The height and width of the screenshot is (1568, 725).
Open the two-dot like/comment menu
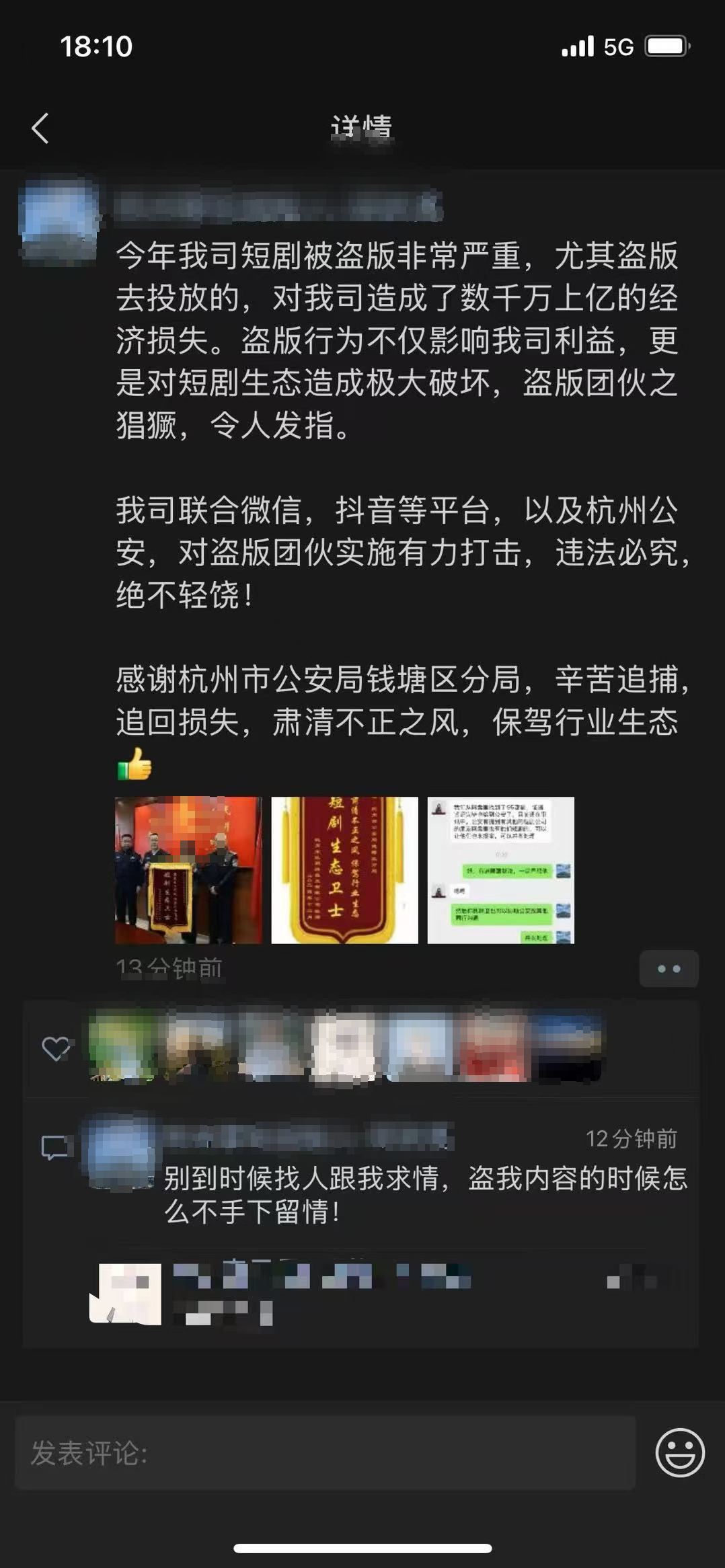(x=669, y=969)
